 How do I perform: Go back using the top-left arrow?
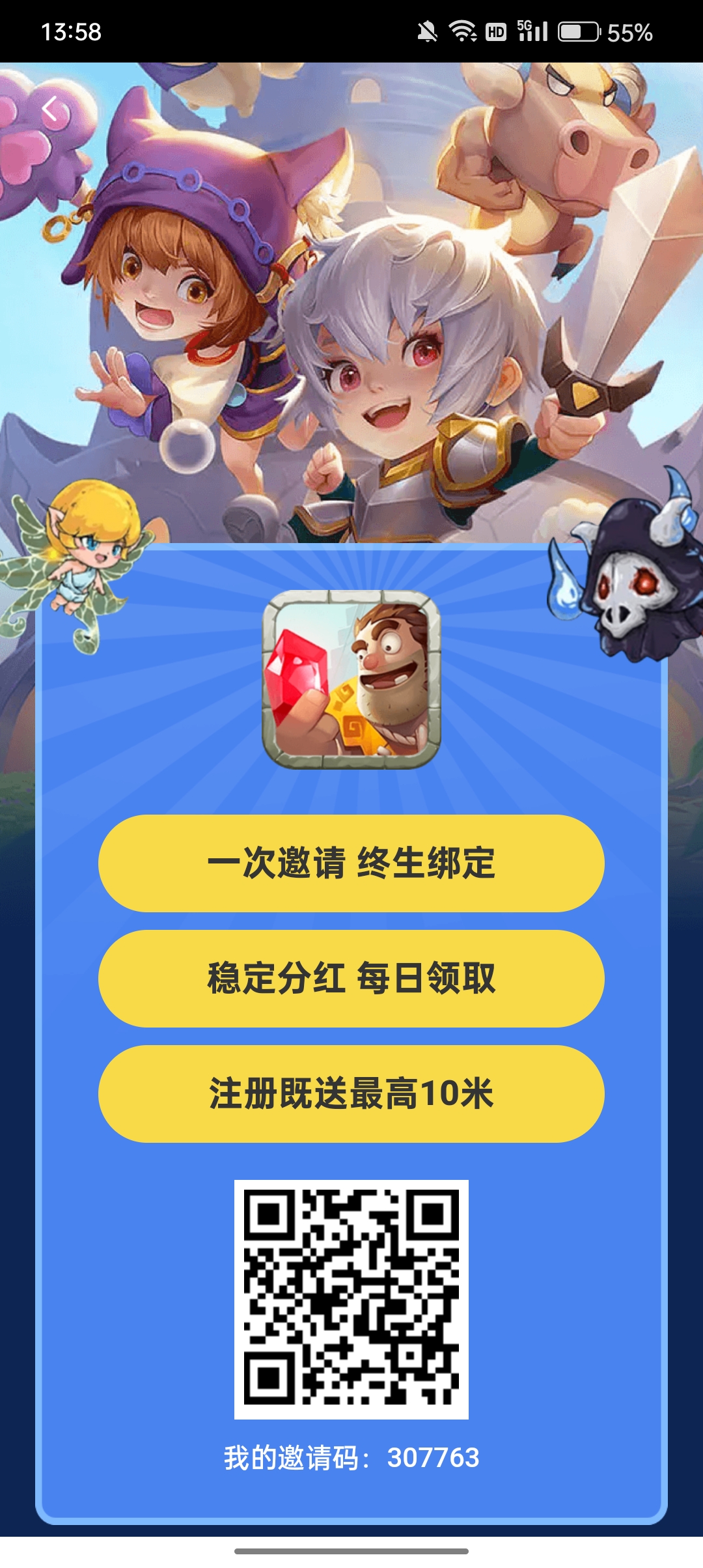tap(51, 109)
